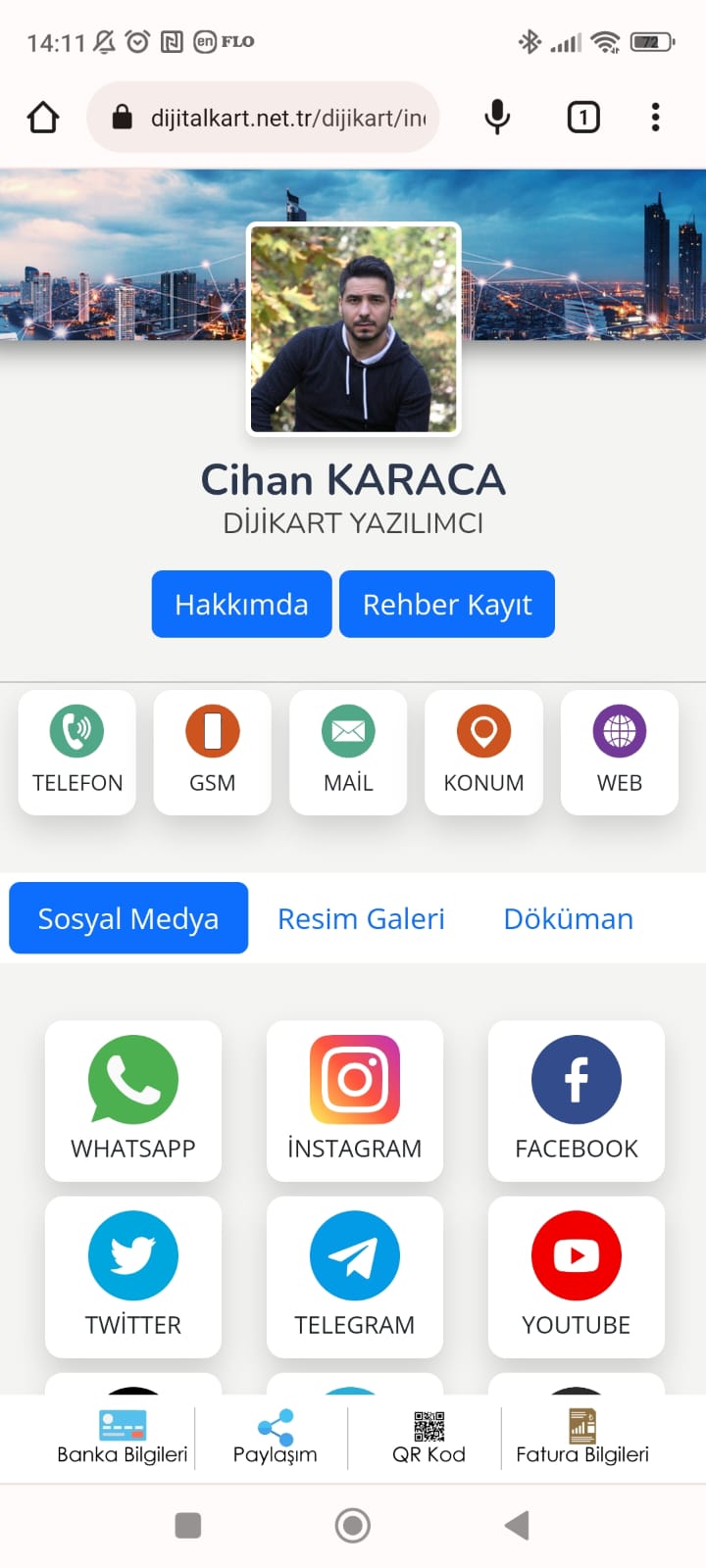706x1568 pixels.
Task: Tap the URL address bar
Action: tap(284, 119)
